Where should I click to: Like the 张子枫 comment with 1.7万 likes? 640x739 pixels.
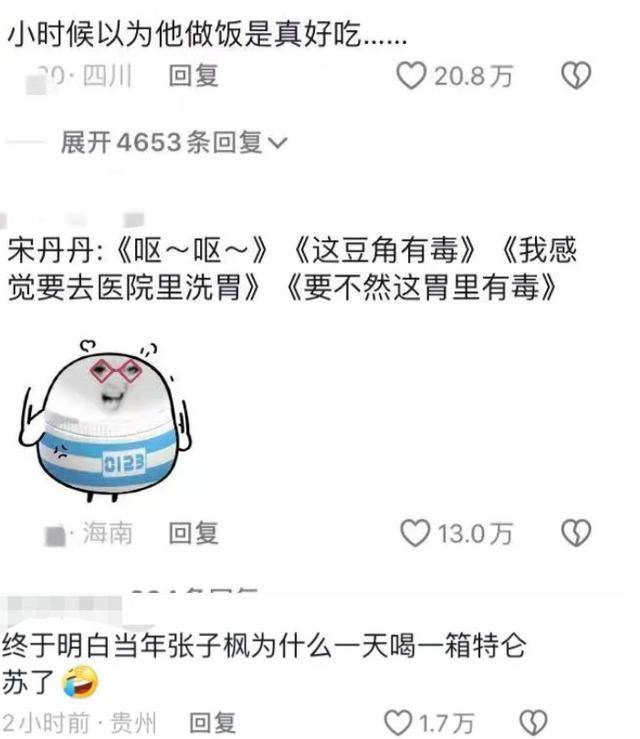pos(399,722)
